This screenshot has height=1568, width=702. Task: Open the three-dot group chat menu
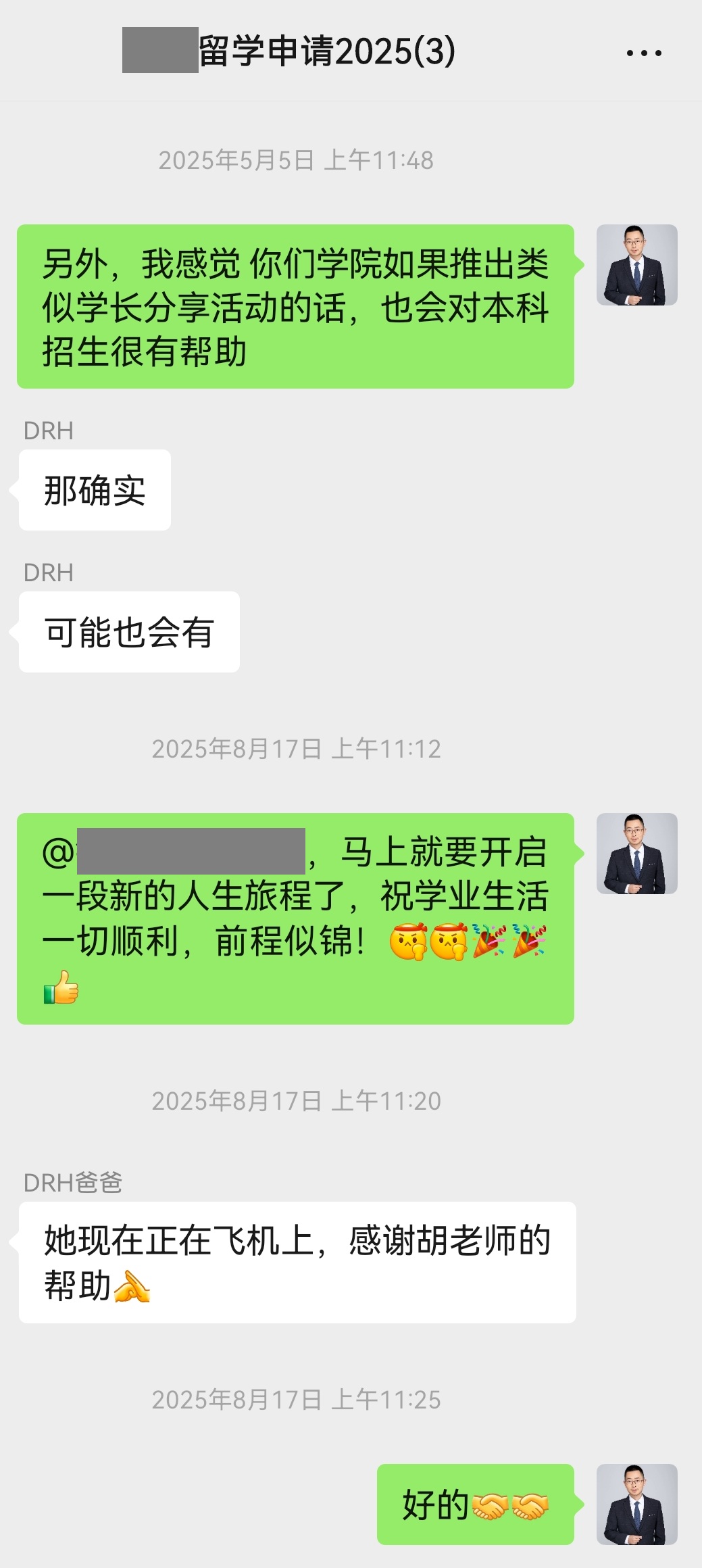(643, 53)
